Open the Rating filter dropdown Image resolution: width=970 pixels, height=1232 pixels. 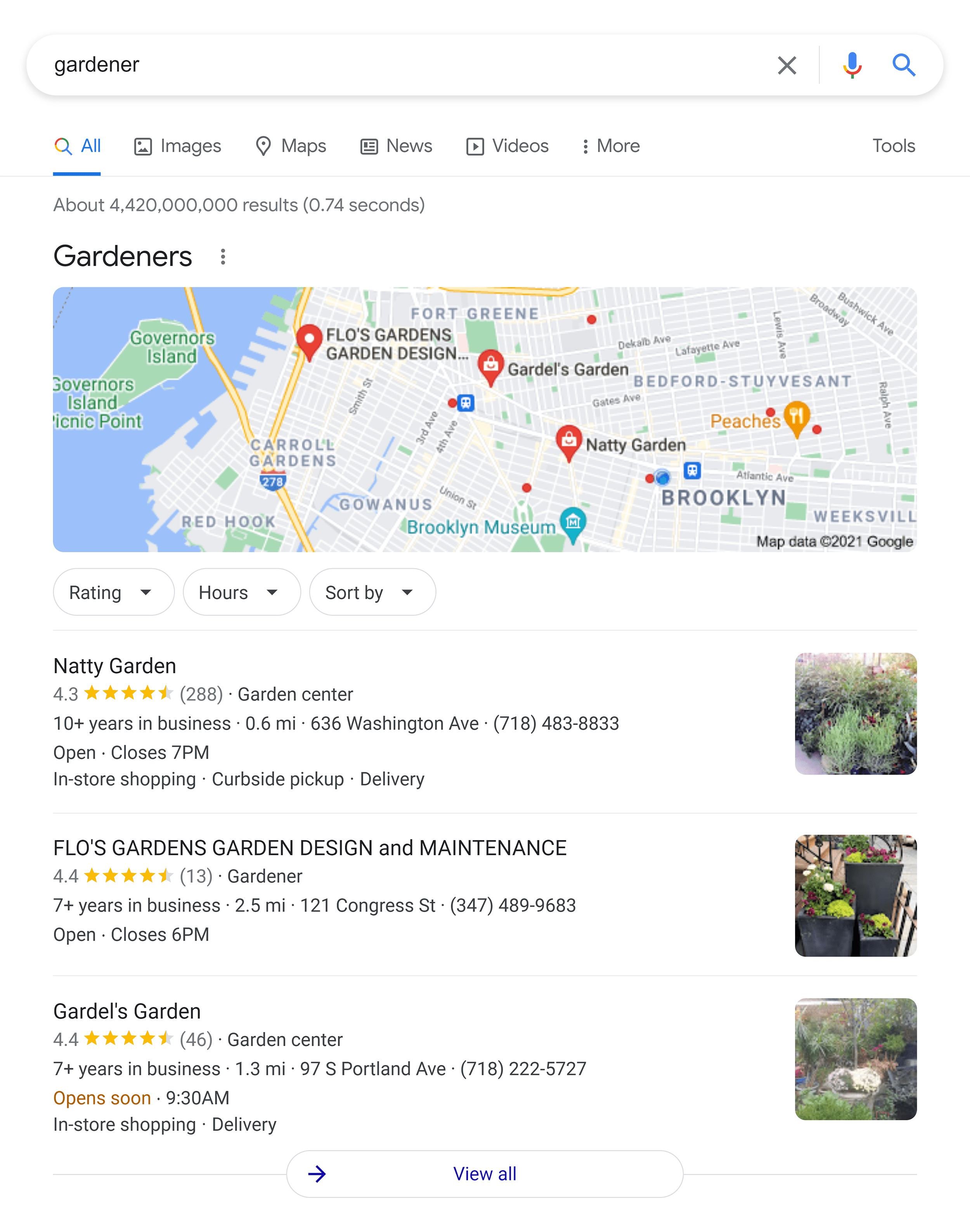tap(113, 593)
